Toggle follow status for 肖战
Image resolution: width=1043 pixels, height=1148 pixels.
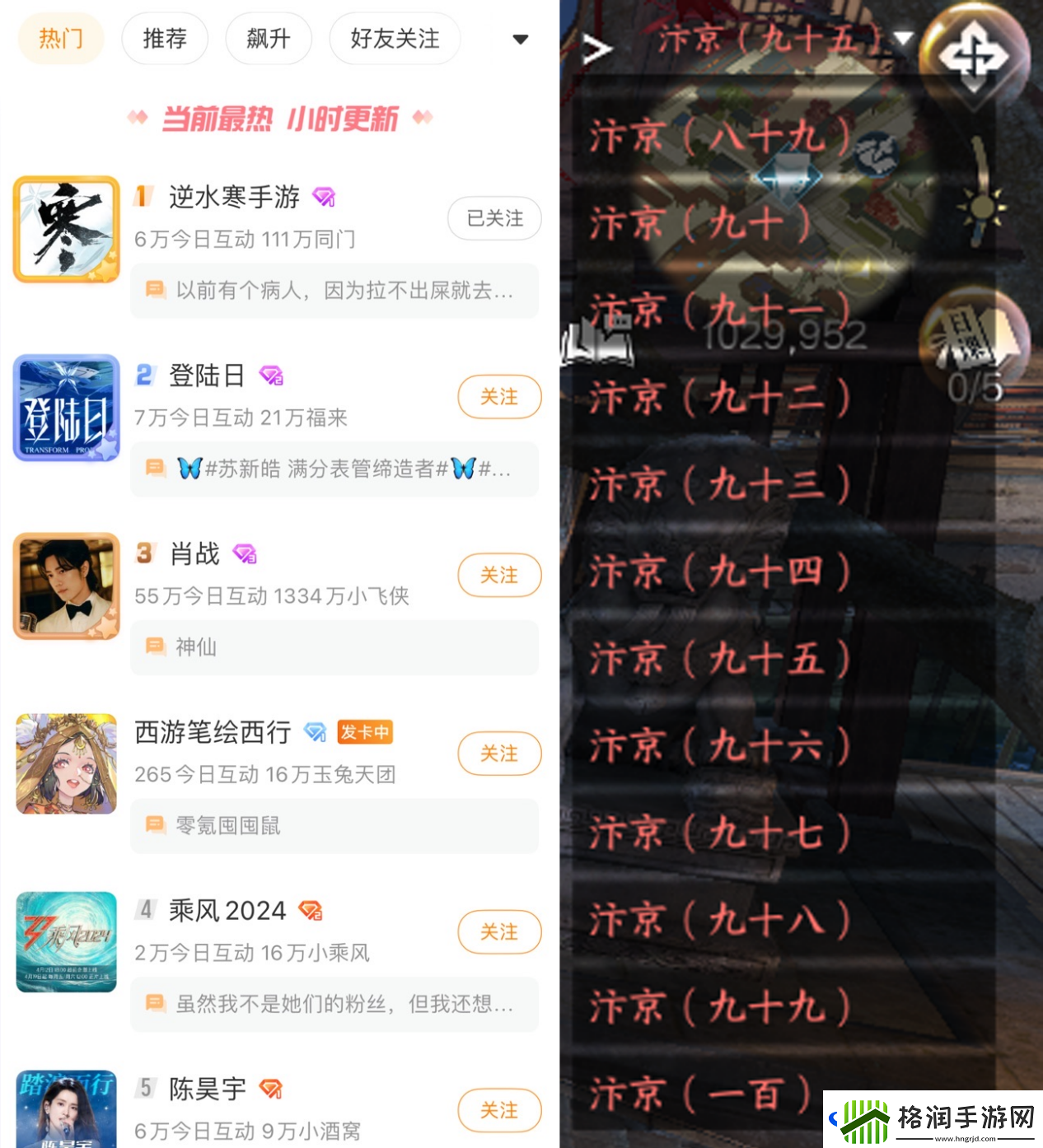[x=499, y=576]
